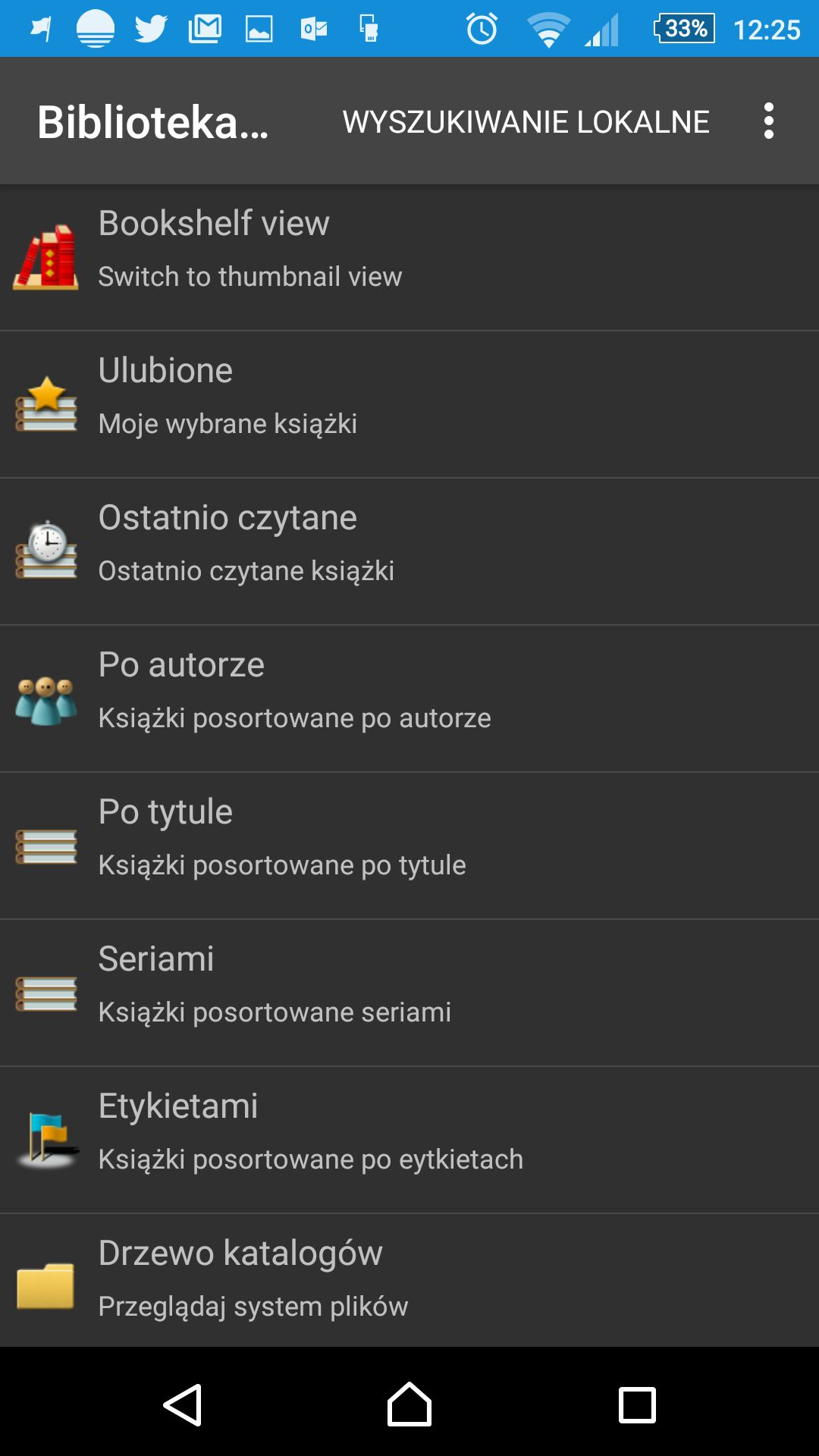Tap WYSZUKIWANIE LOKALNE search action
Screen dimensions: 819x1456
[x=526, y=121]
